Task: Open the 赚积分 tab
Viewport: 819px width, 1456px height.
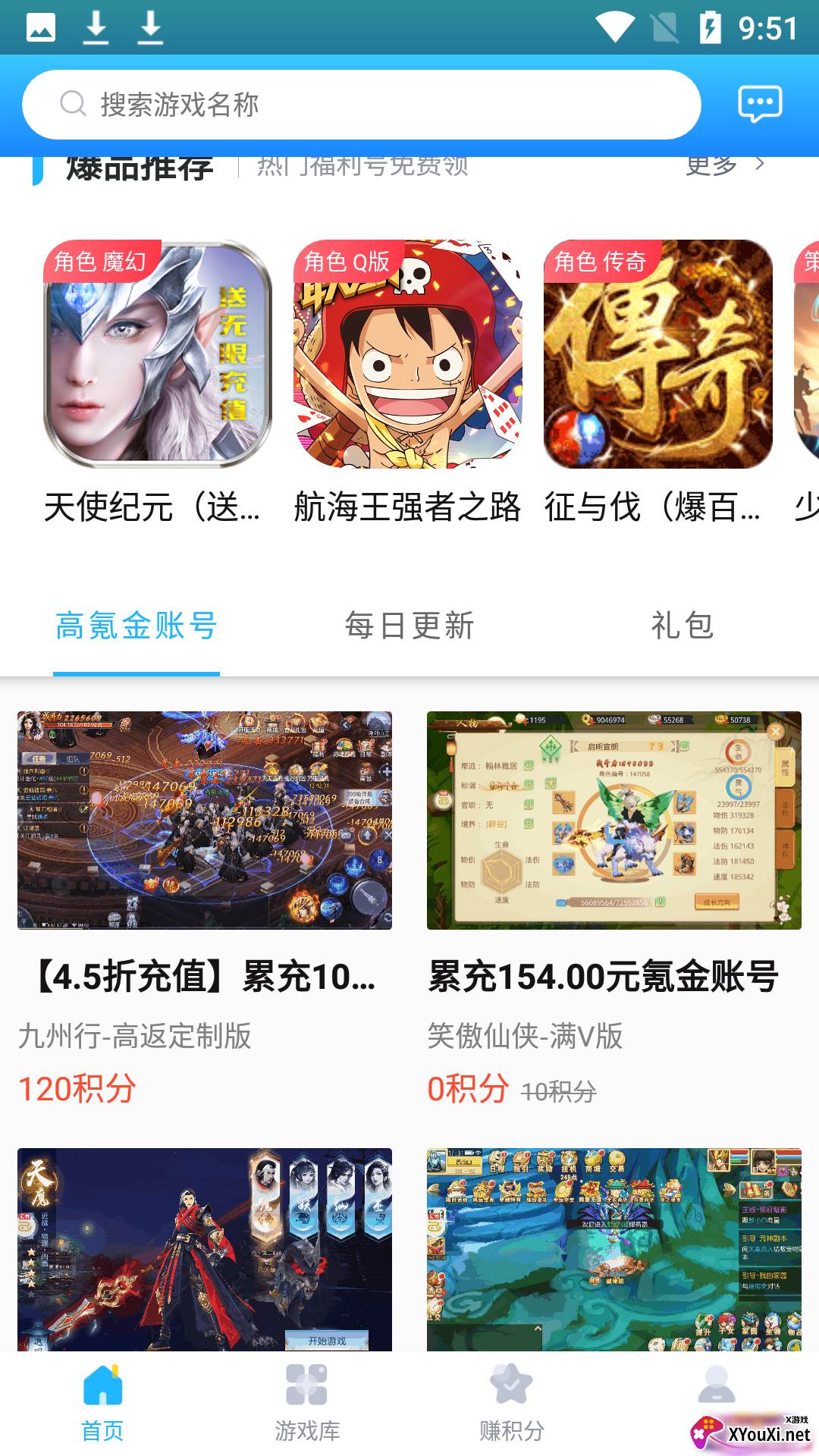Action: coord(512,1401)
